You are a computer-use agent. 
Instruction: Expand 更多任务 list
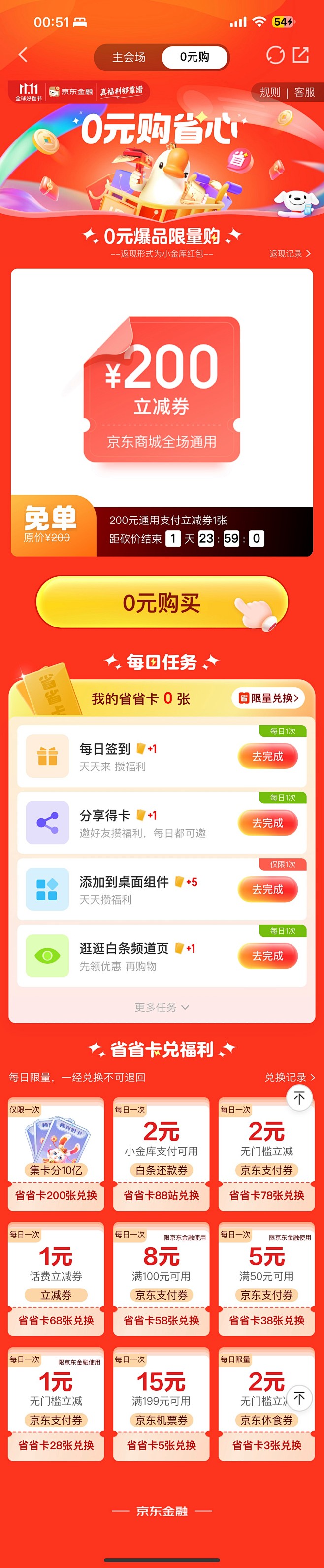point(162,1008)
